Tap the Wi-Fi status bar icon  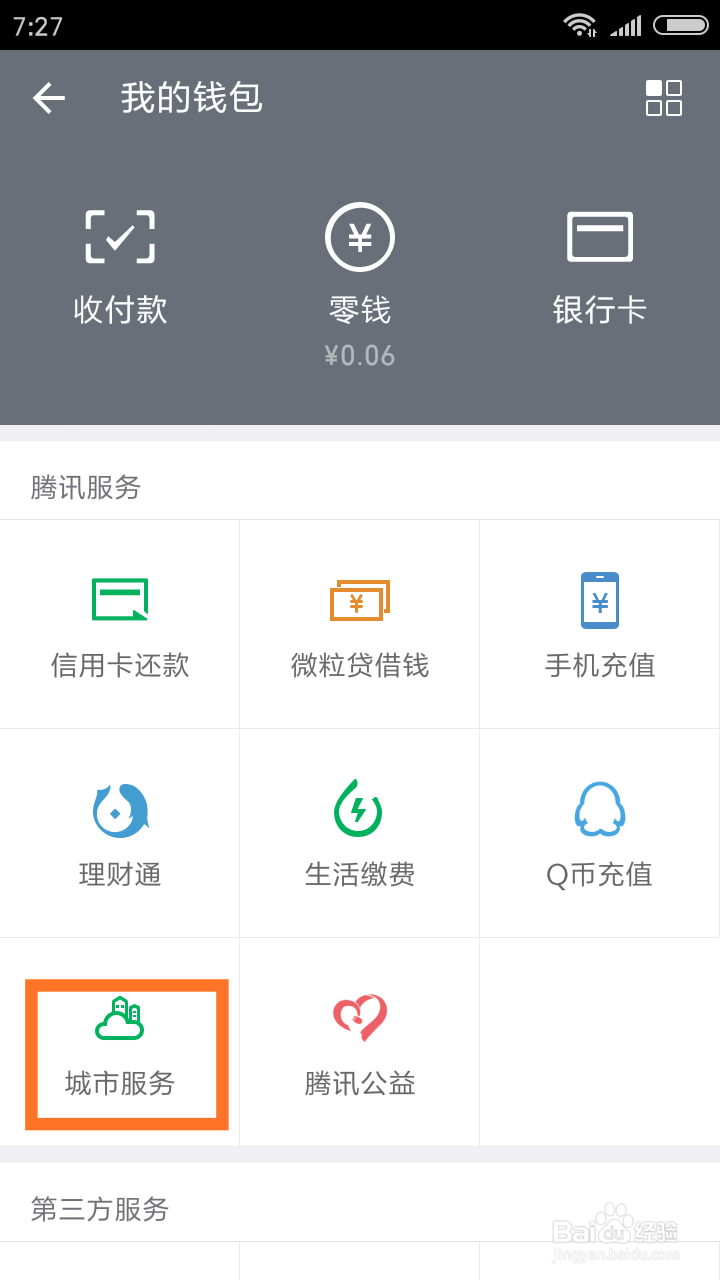[x=582, y=25]
